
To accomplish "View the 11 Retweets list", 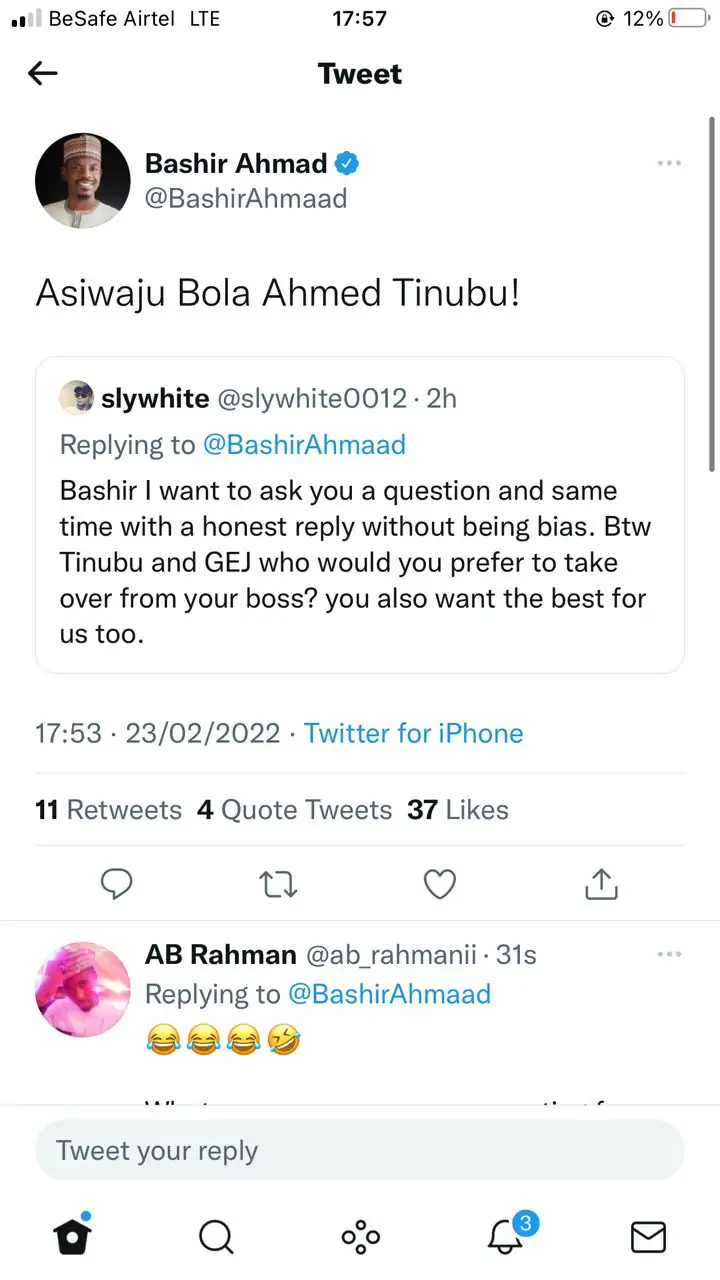I will [x=108, y=810].
